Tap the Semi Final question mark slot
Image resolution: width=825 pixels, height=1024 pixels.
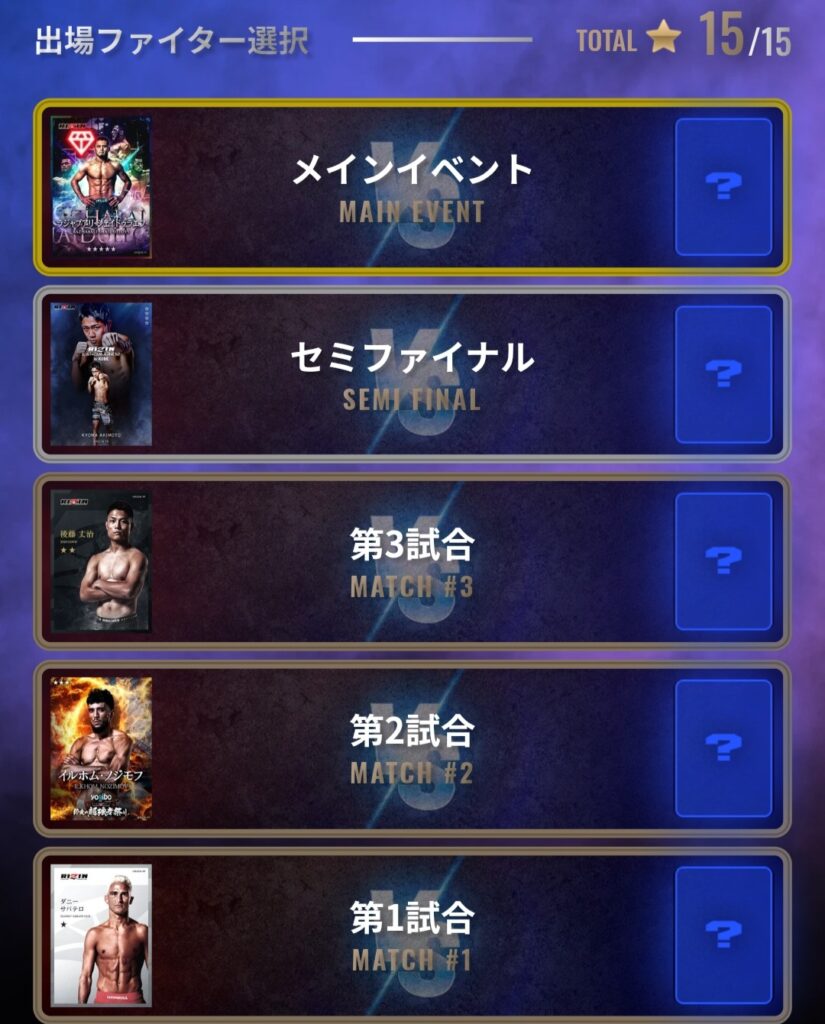click(x=723, y=374)
